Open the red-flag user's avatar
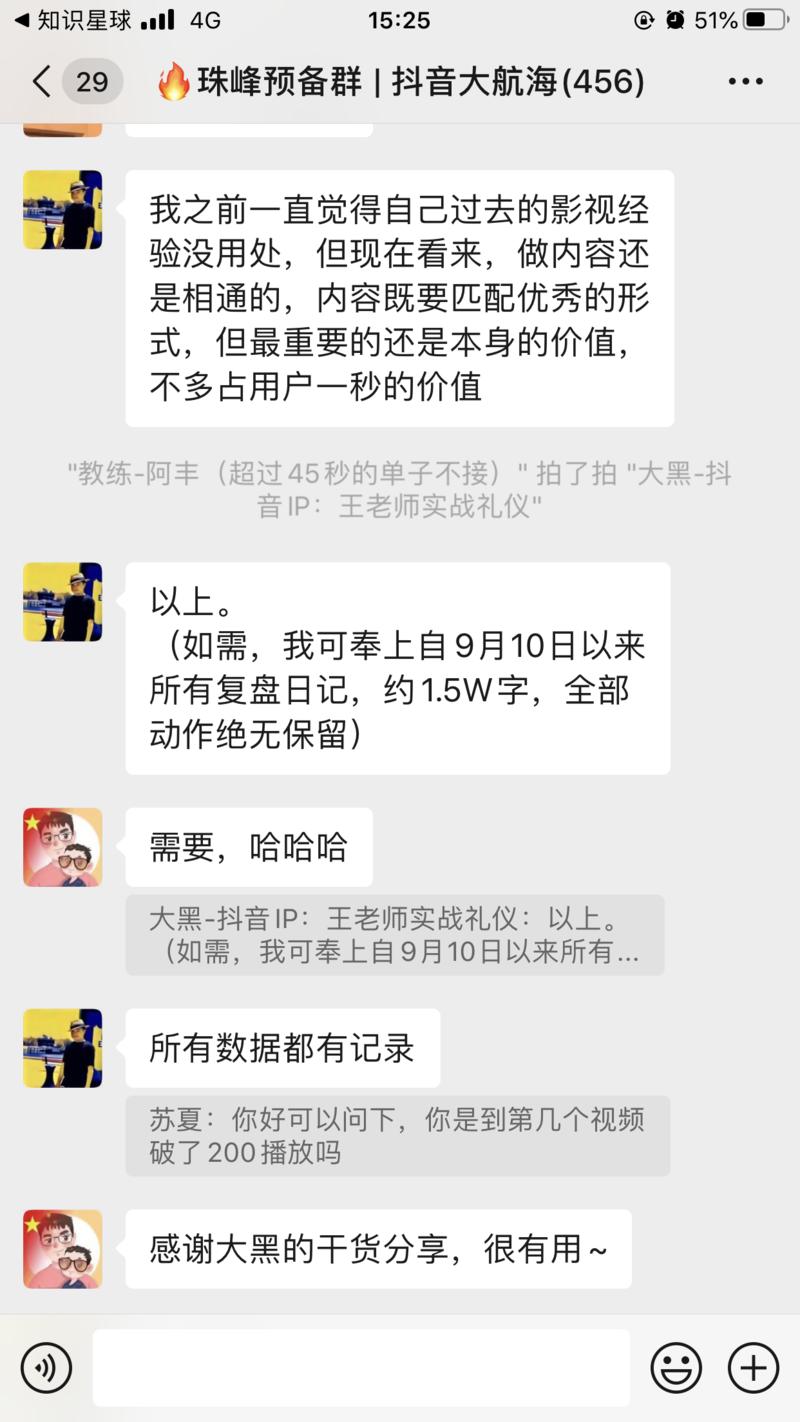 pyautogui.click(x=62, y=847)
